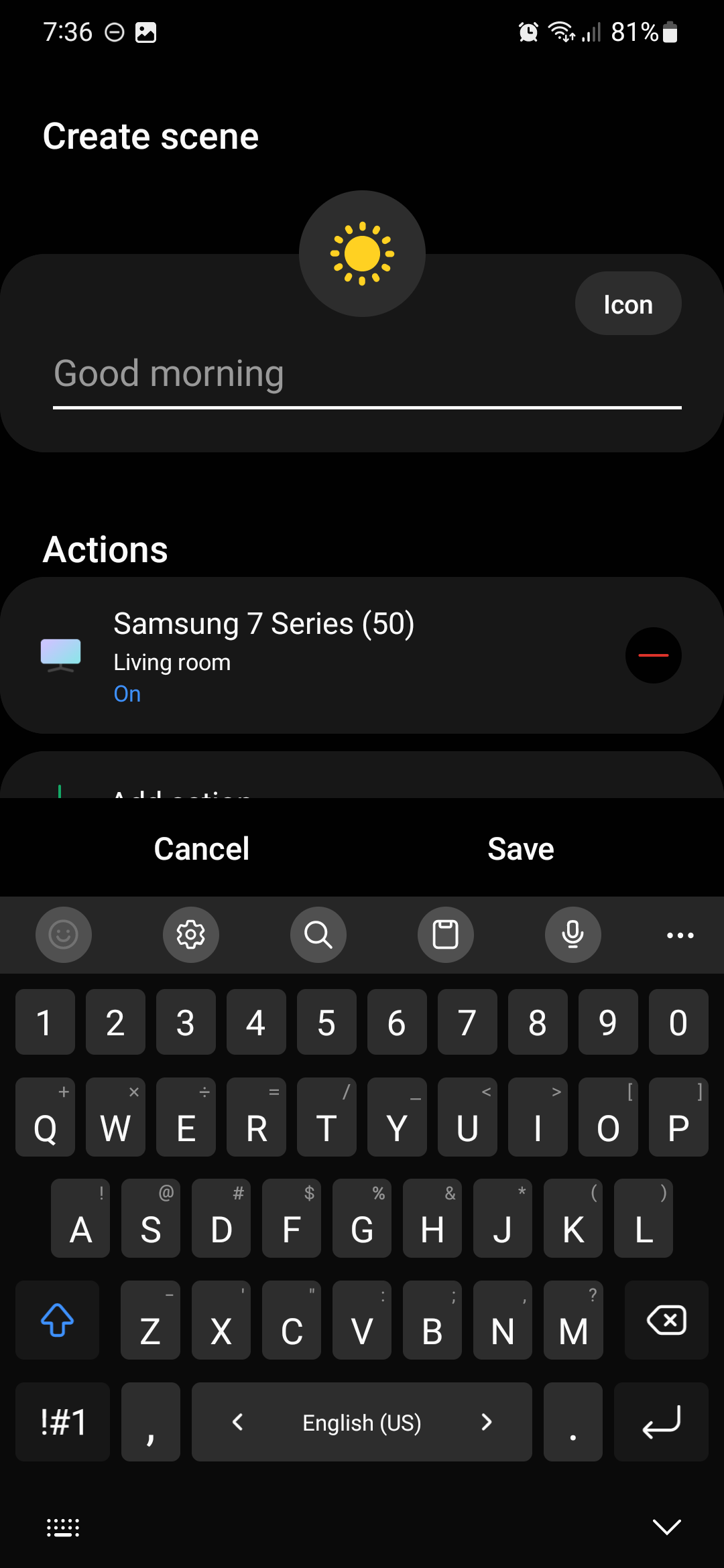Cancel scene creation

[201, 849]
